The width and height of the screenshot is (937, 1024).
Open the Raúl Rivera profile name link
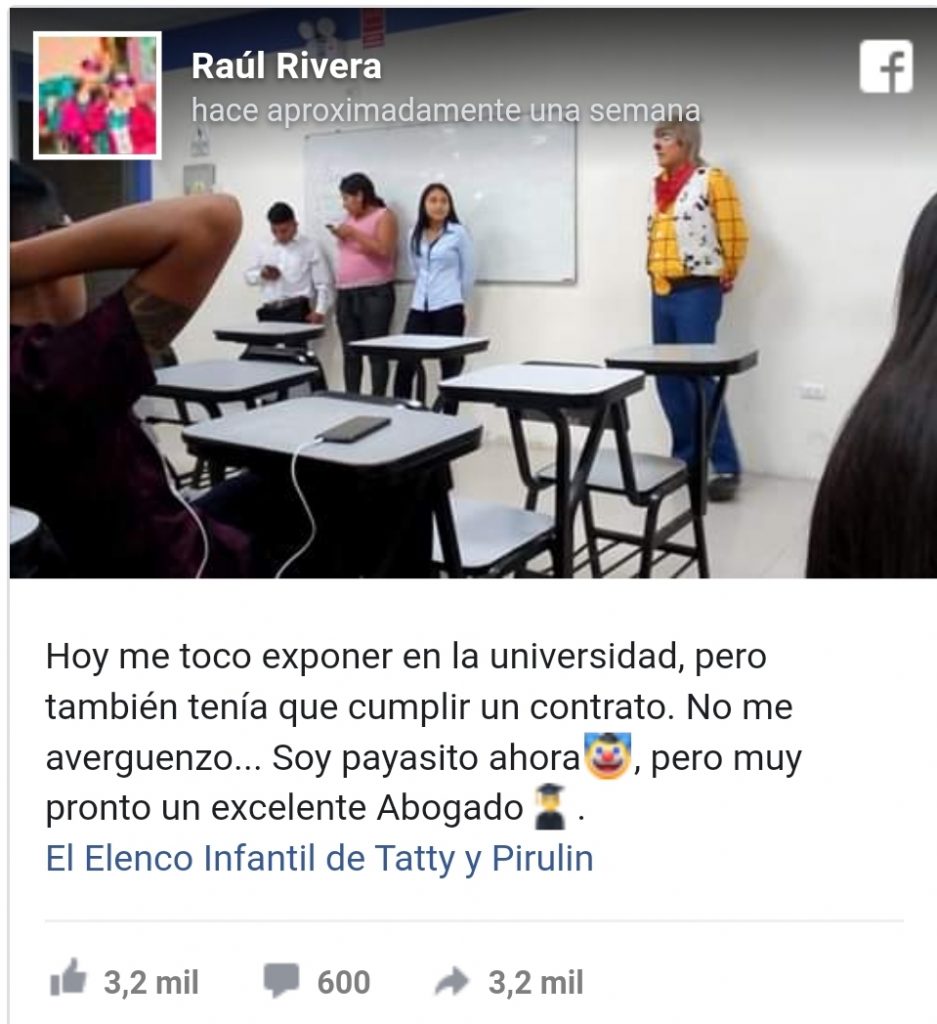pyautogui.click(x=286, y=67)
